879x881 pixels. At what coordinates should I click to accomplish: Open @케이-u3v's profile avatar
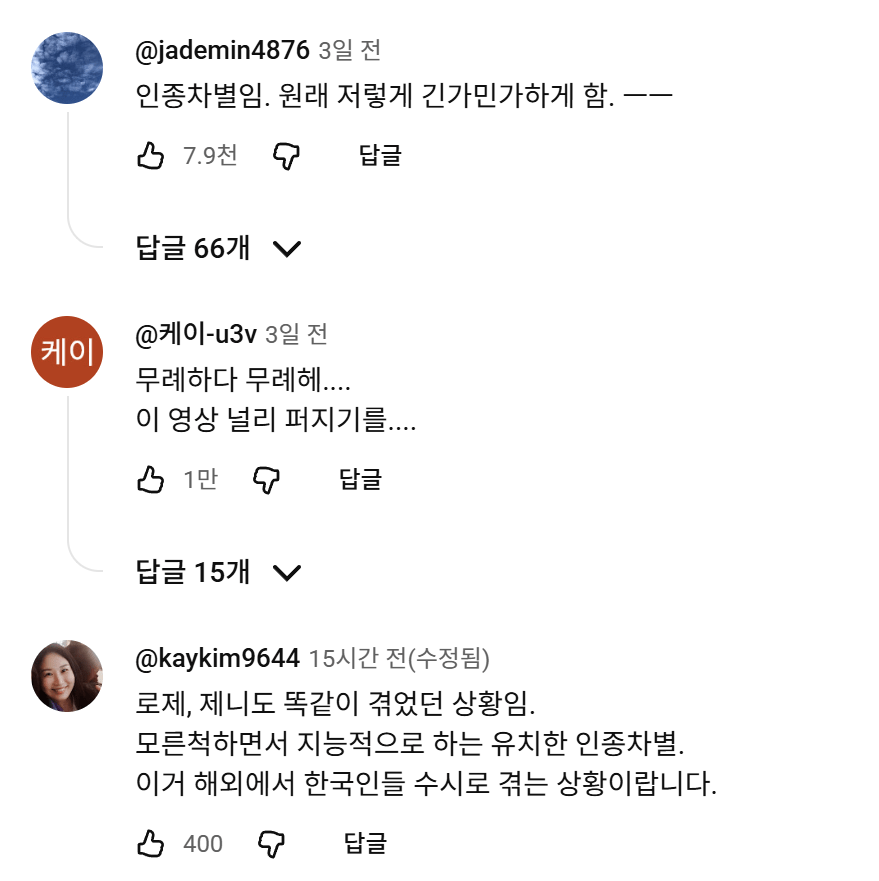pos(68,351)
